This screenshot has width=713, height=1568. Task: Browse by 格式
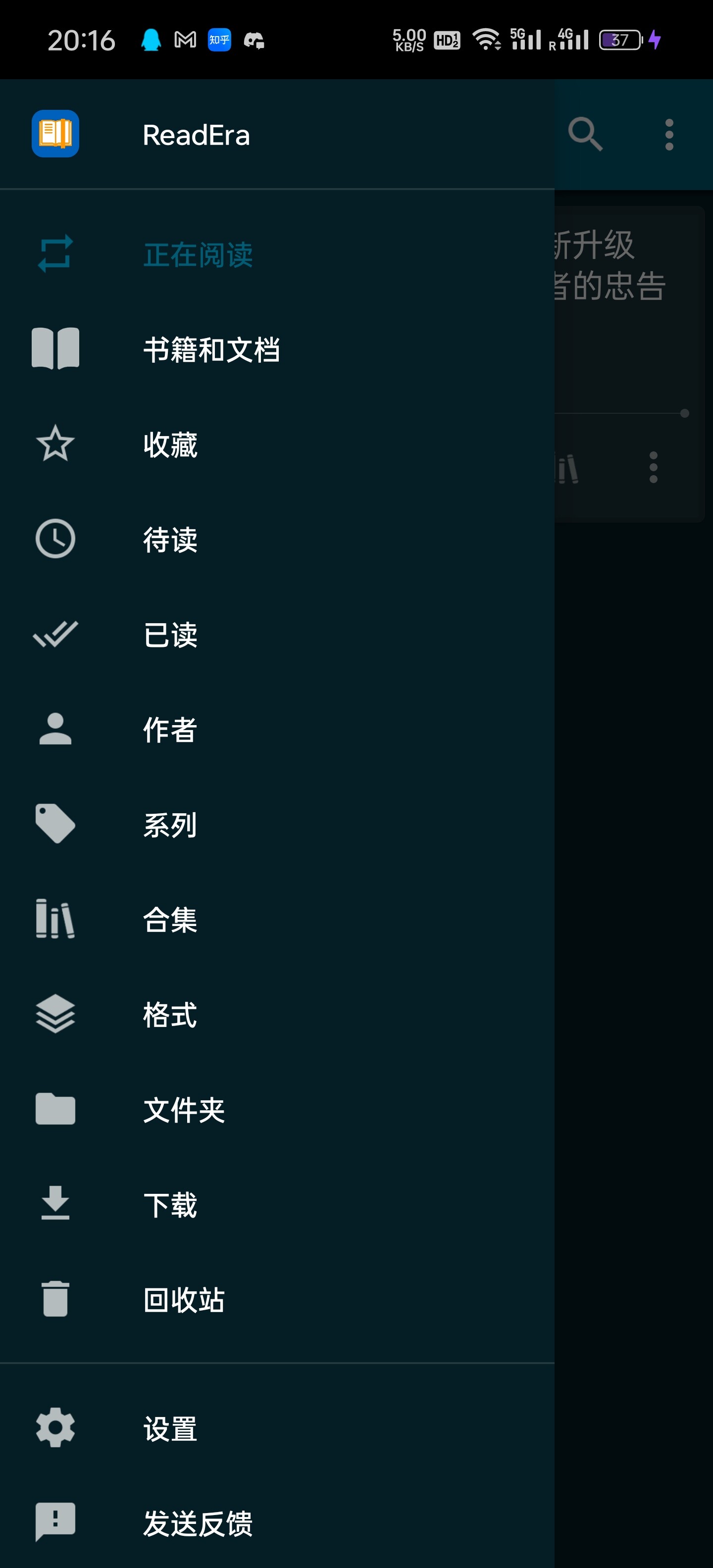point(170,1015)
